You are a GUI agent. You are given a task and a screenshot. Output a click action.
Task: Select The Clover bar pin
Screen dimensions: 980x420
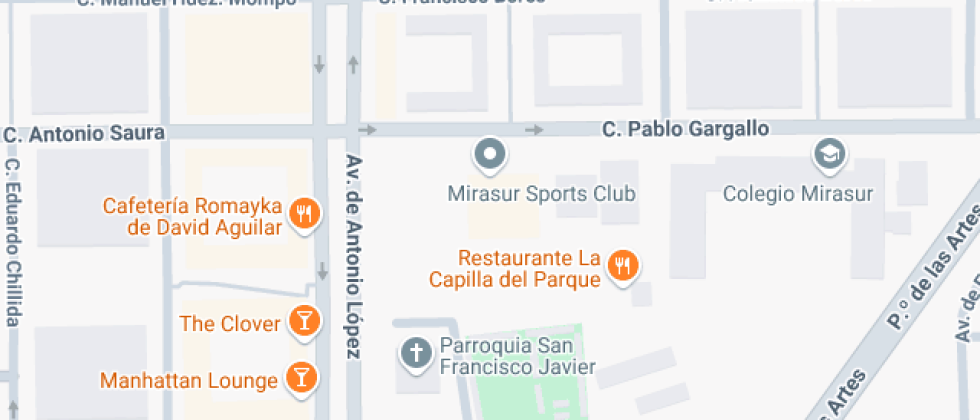304,321
